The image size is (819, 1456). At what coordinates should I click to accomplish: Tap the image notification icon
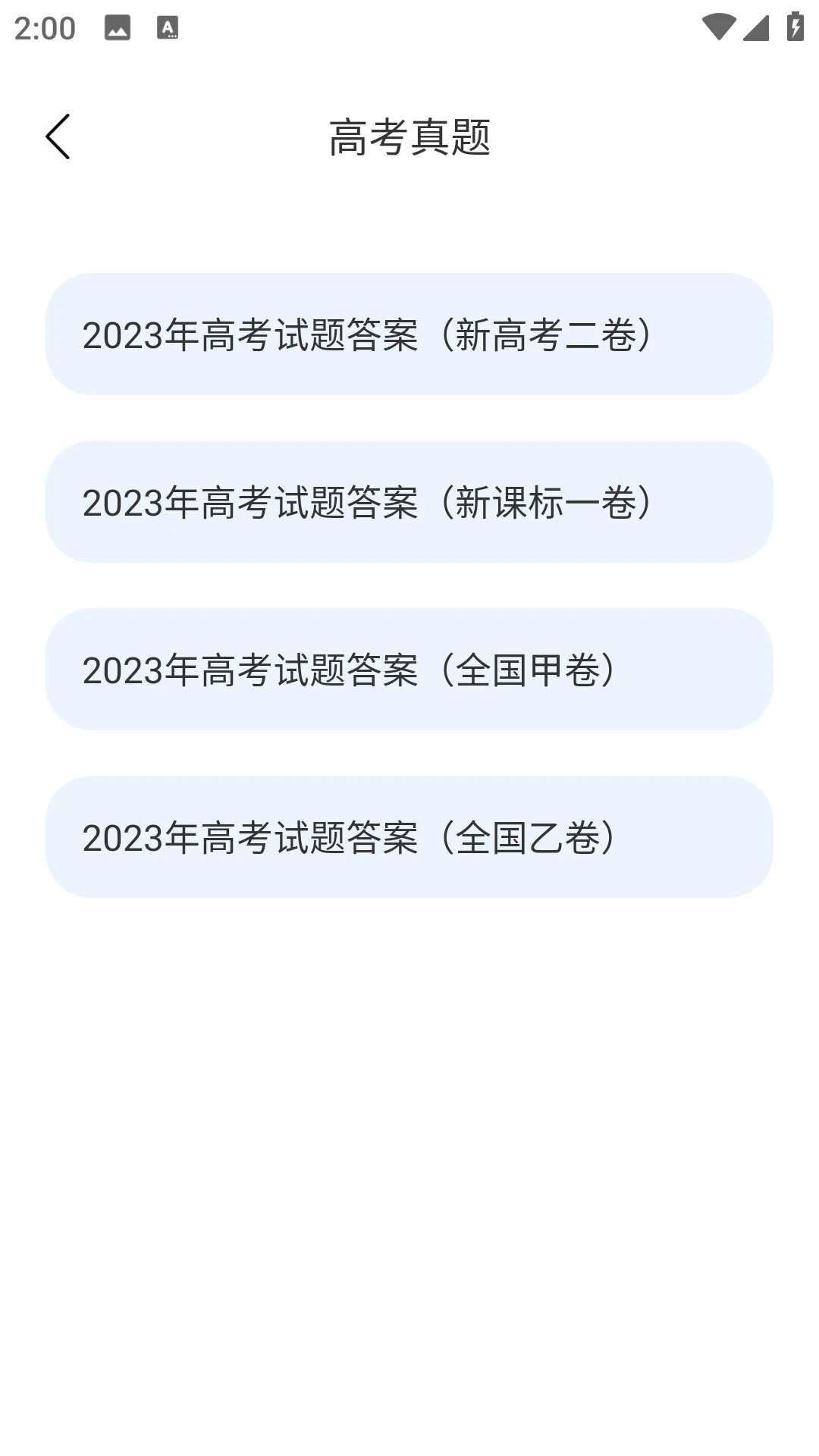[x=118, y=28]
